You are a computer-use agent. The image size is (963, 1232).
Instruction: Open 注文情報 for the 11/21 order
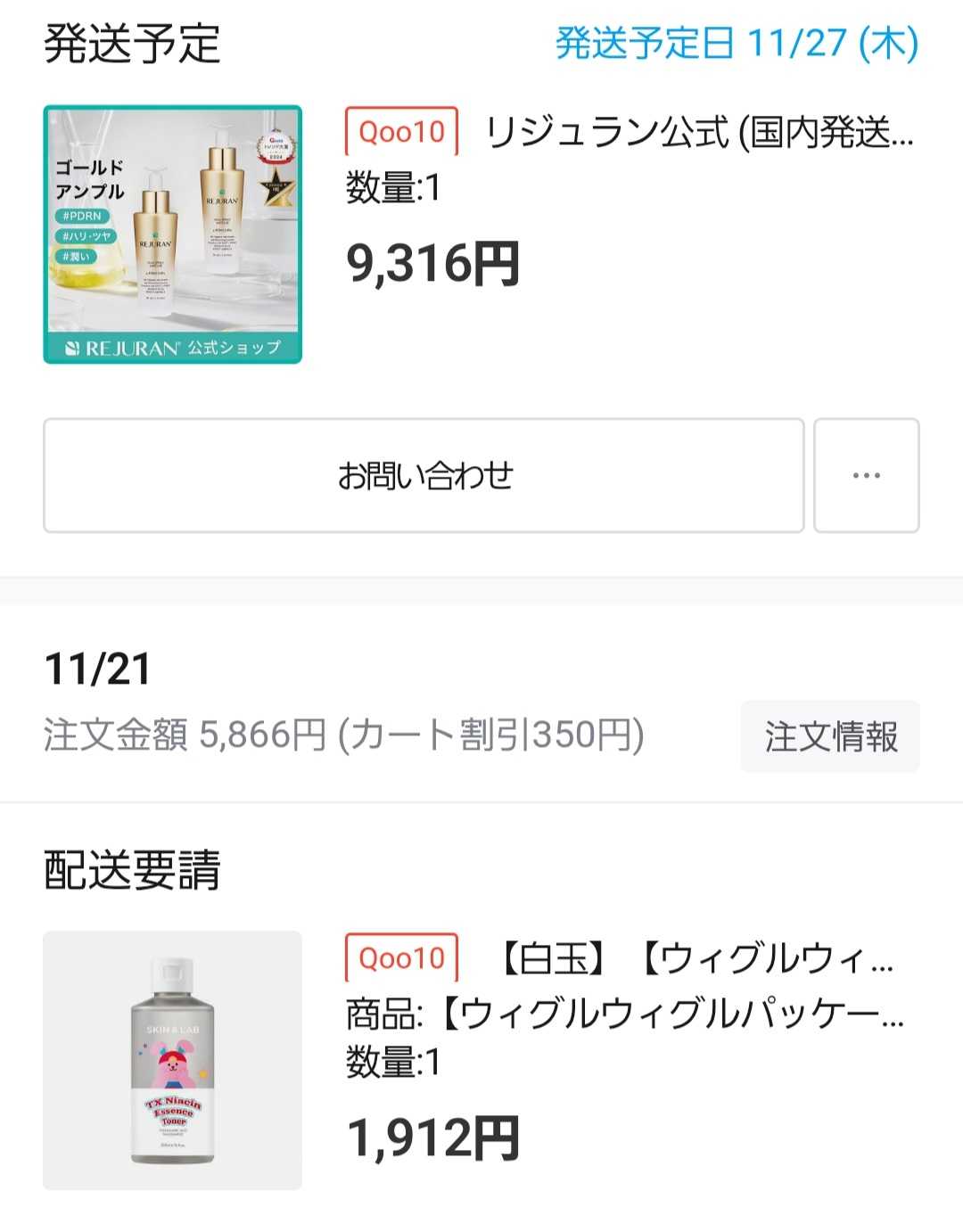click(829, 736)
